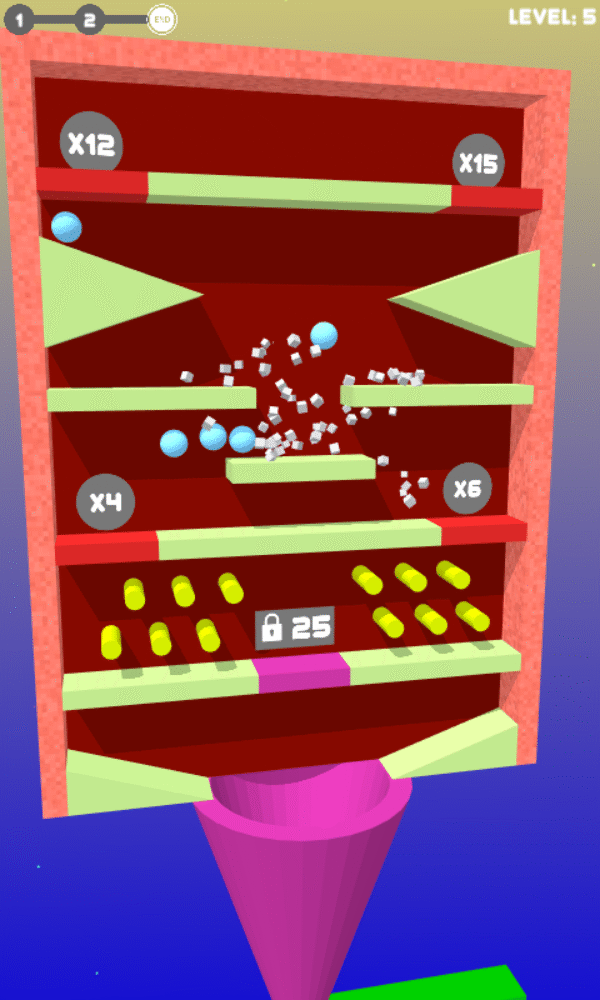Screen dimensions: 600x1000
Task: Tap the green bar between X4 and X6
Action: pos(300,538)
